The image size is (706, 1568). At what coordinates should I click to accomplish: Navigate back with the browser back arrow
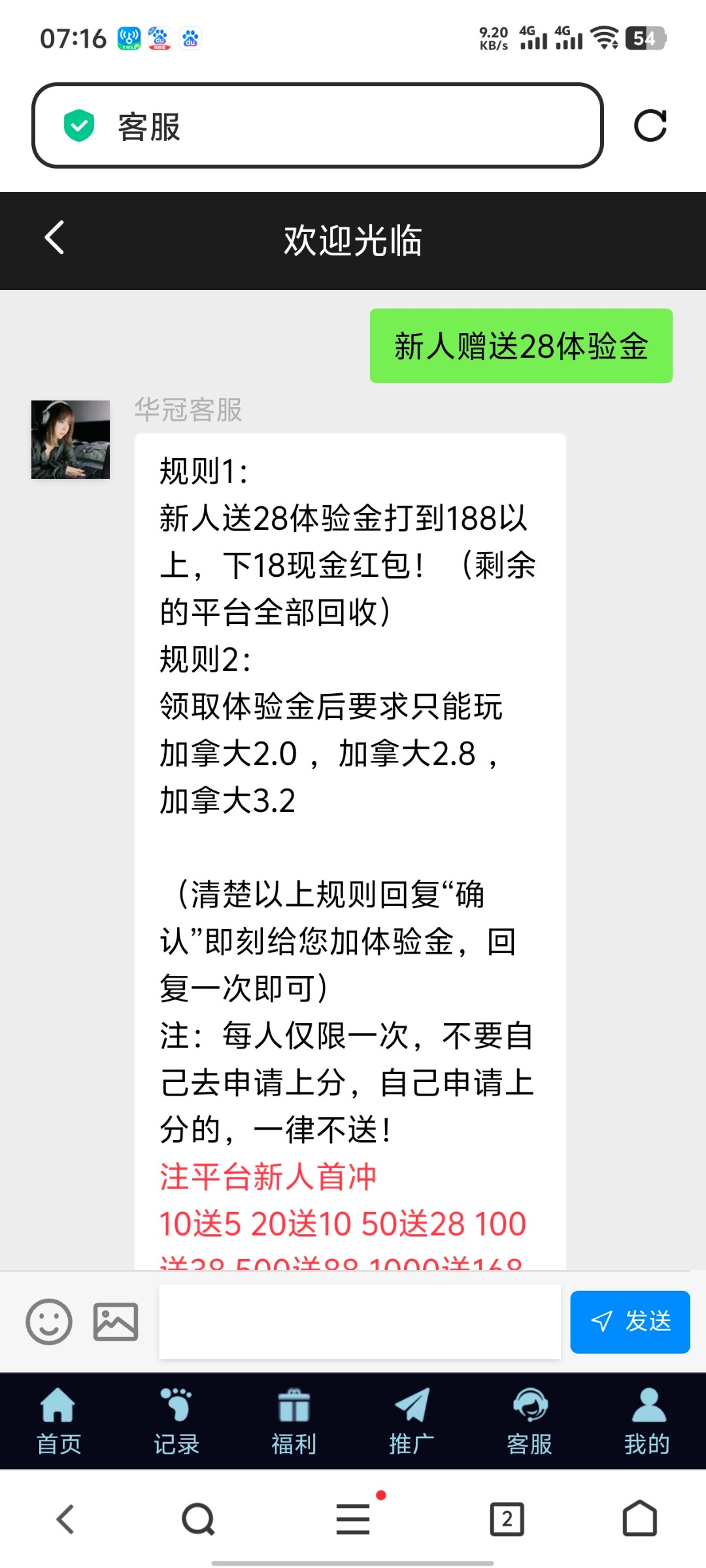(65, 1519)
